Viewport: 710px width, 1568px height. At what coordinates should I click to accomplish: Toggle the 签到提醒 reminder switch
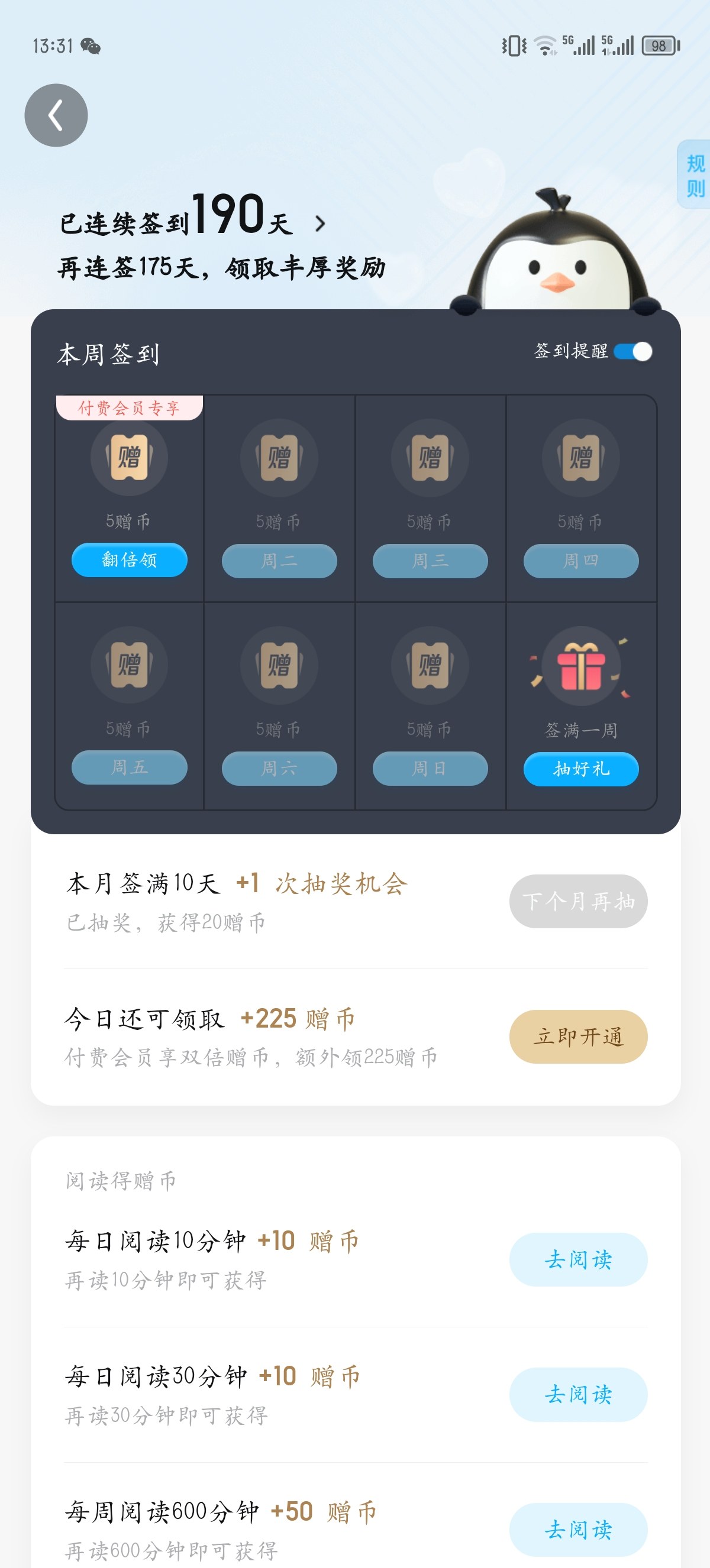(x=632, y=351)
